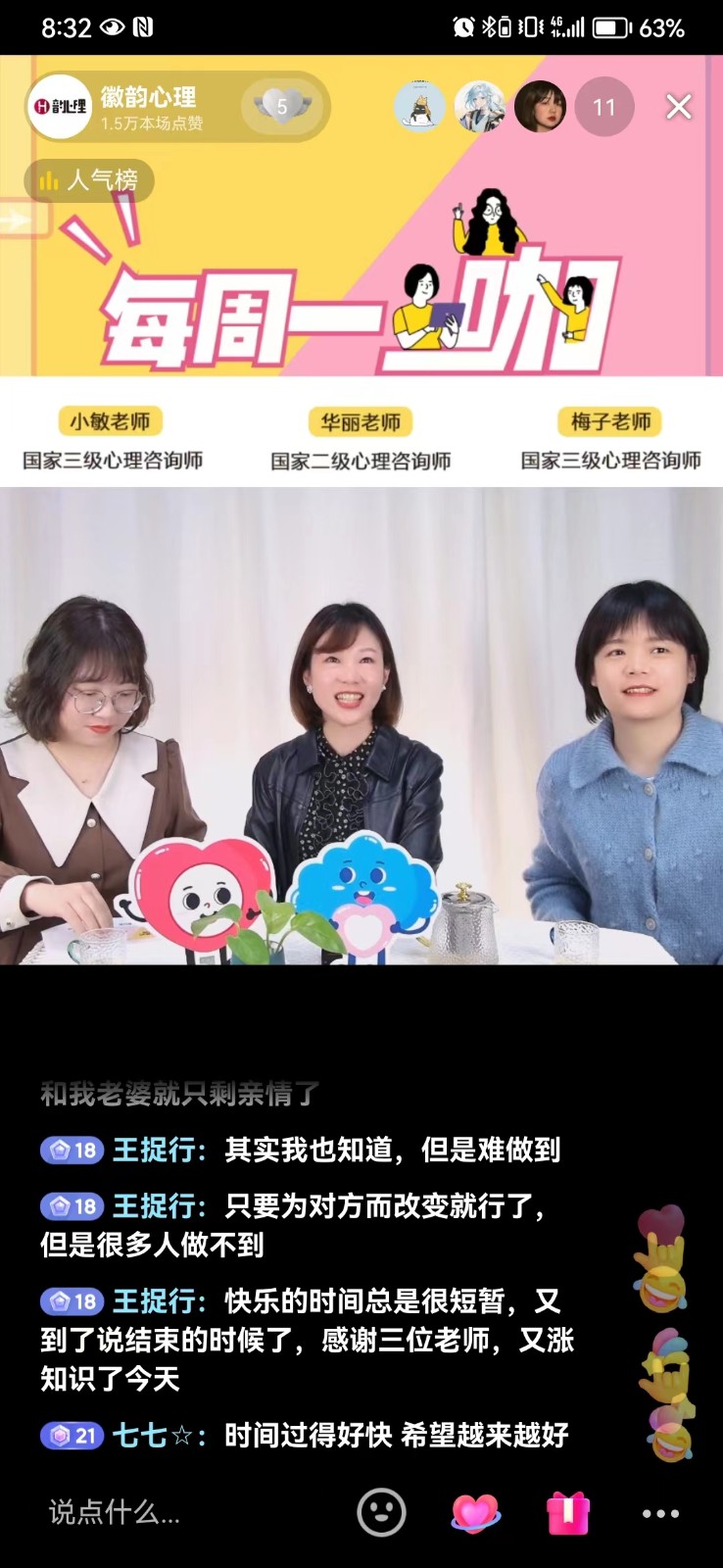723x1568 pixels.
Task: Open the more options menu
Action: point(660,1513)
